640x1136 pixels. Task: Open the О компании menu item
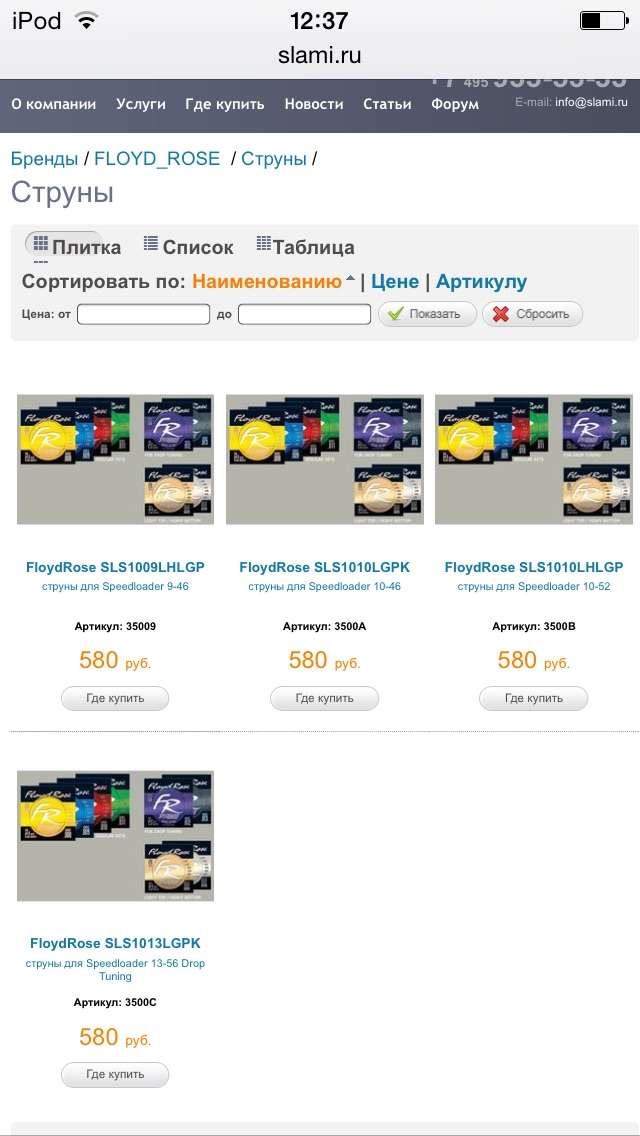(54, 104)
